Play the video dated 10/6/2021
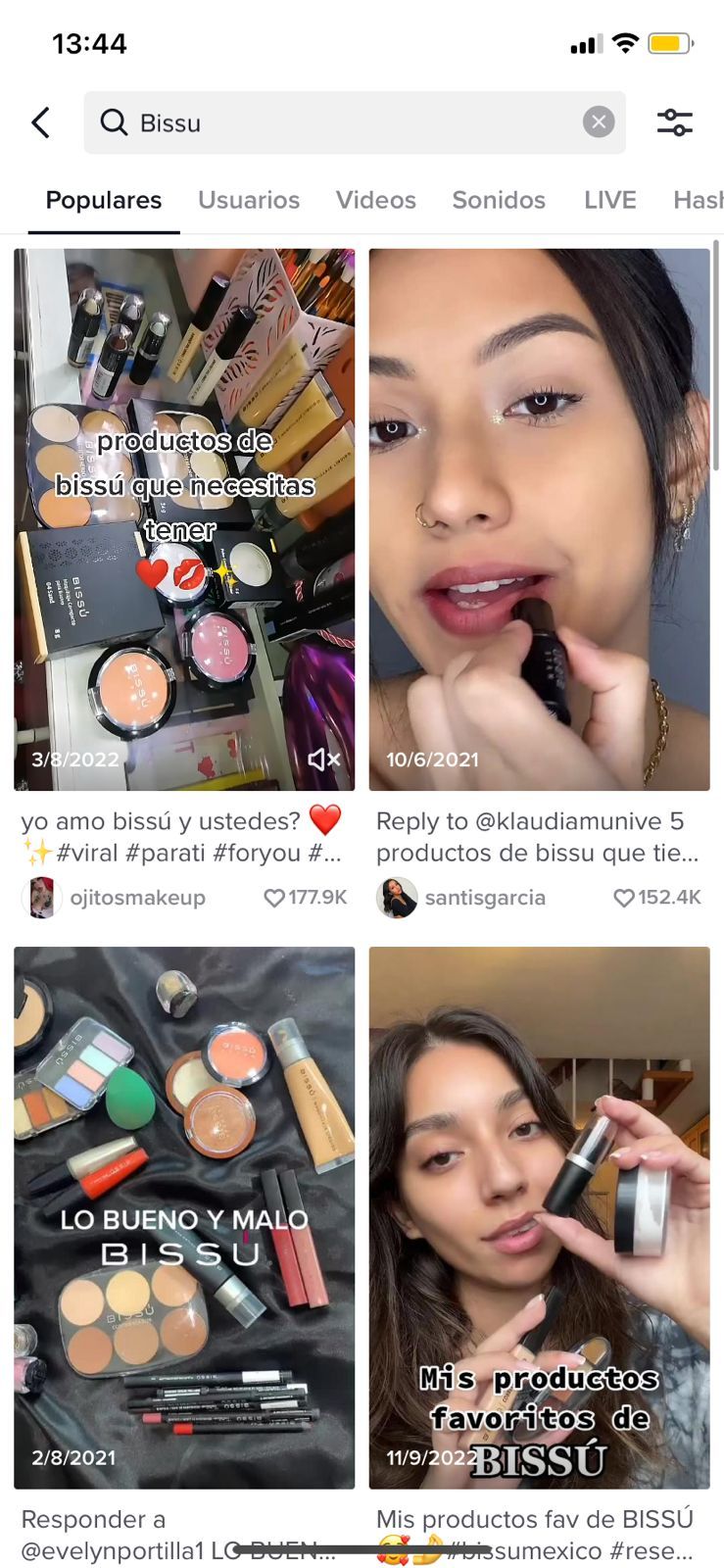This screenshot has width=724, height=1568. pyautogui.click(x=539, y=519)
